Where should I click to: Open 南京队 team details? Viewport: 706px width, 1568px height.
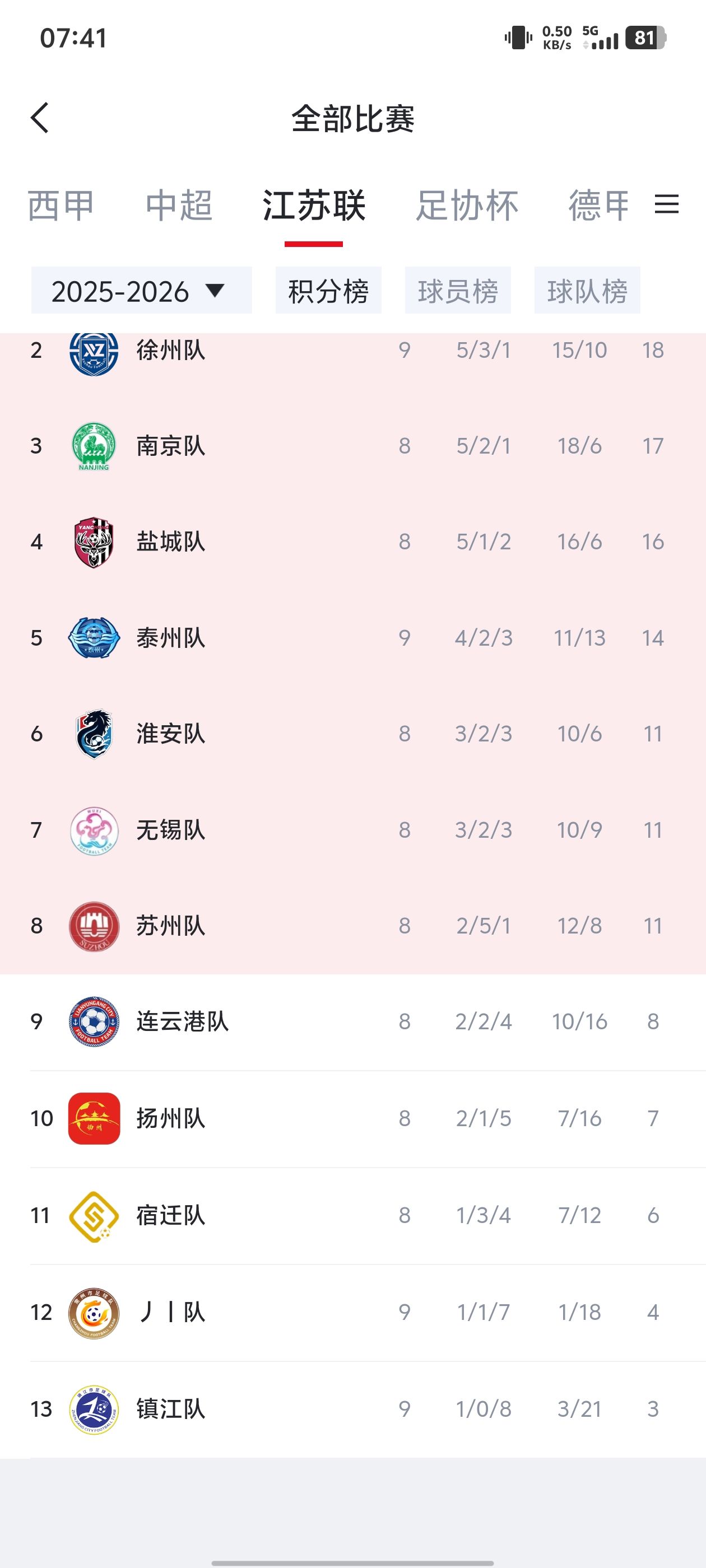click(352, 446)
